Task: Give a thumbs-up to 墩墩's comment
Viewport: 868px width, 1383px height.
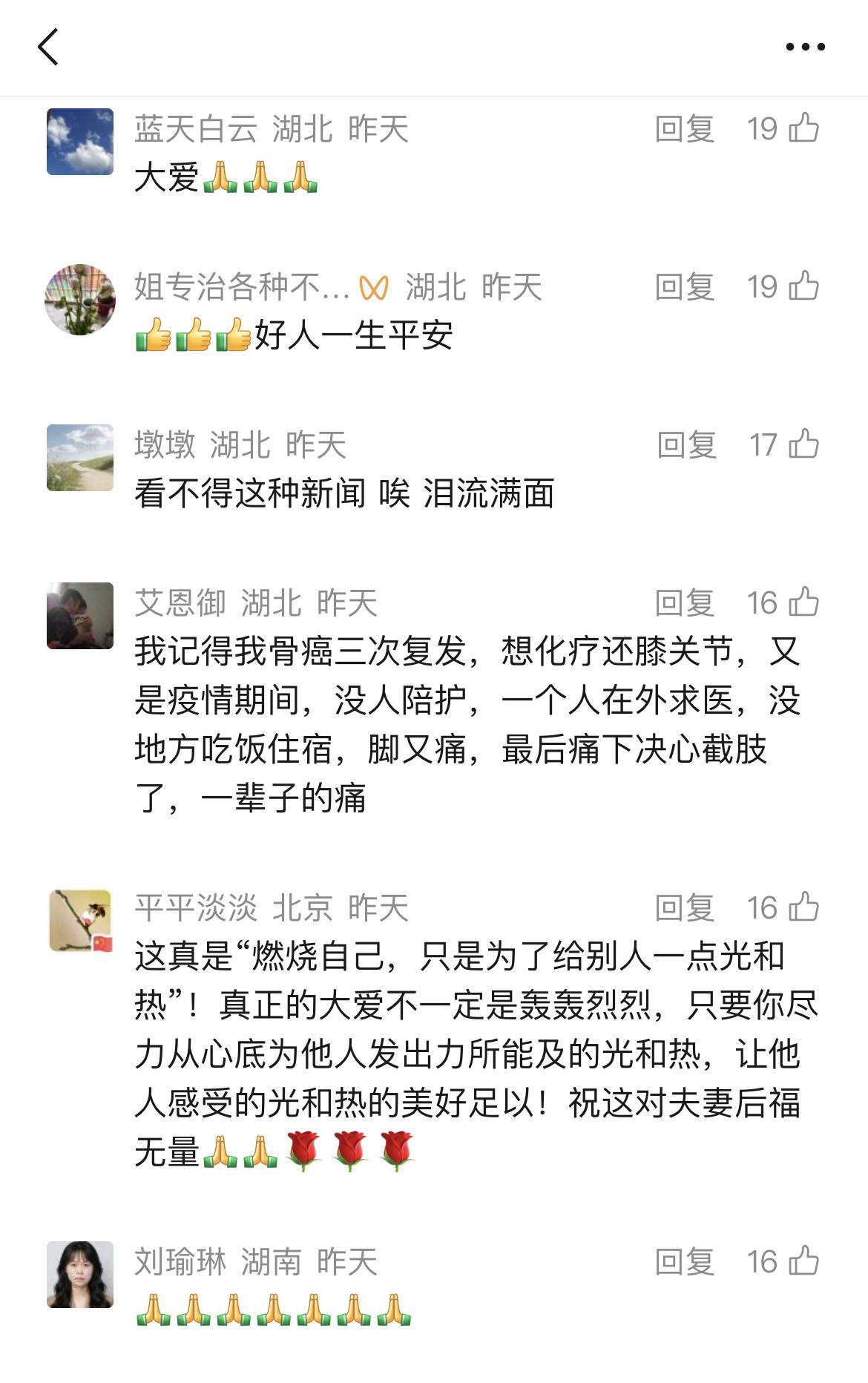Action: point(803,444)
